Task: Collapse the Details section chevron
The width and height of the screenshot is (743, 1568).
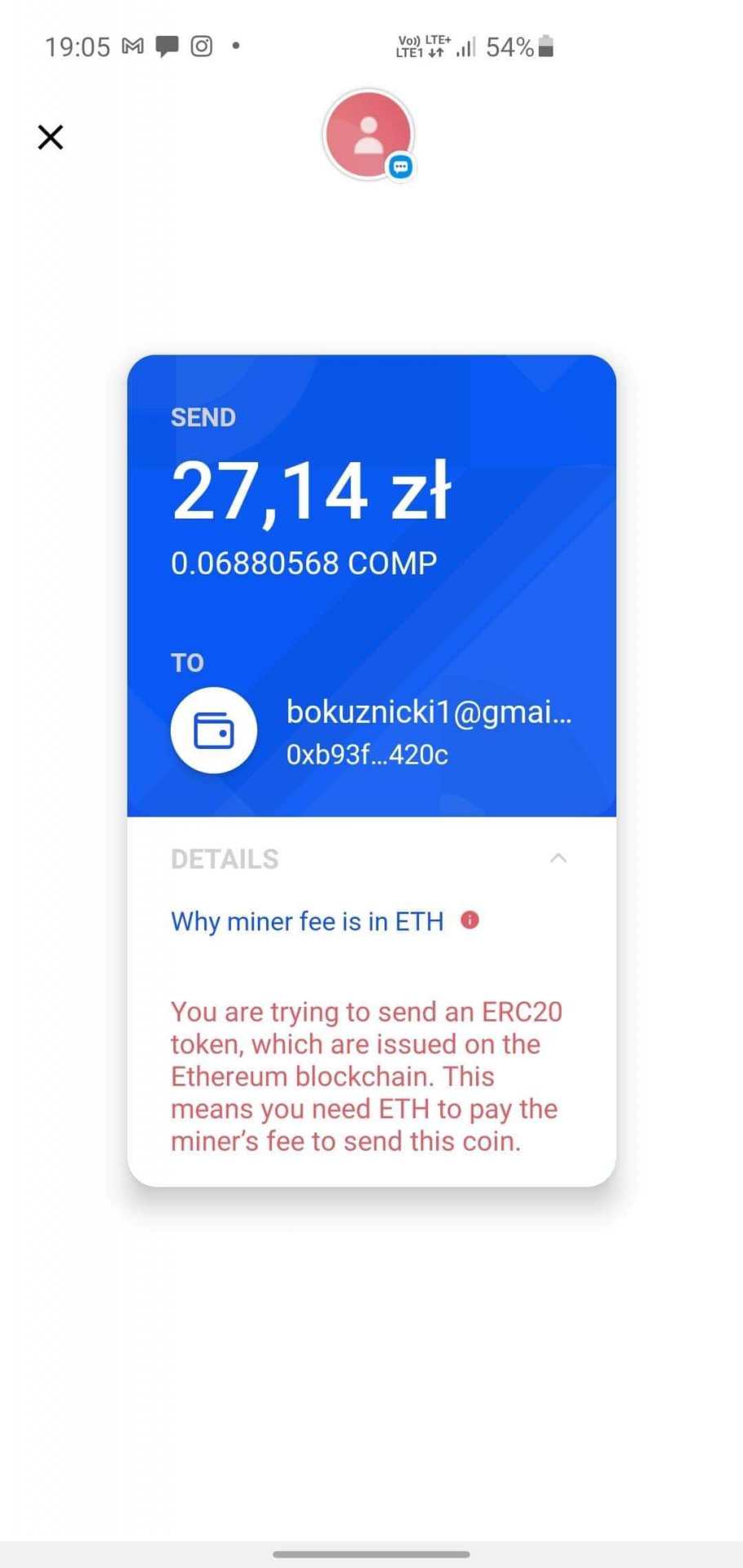Action: coord(558,858)
